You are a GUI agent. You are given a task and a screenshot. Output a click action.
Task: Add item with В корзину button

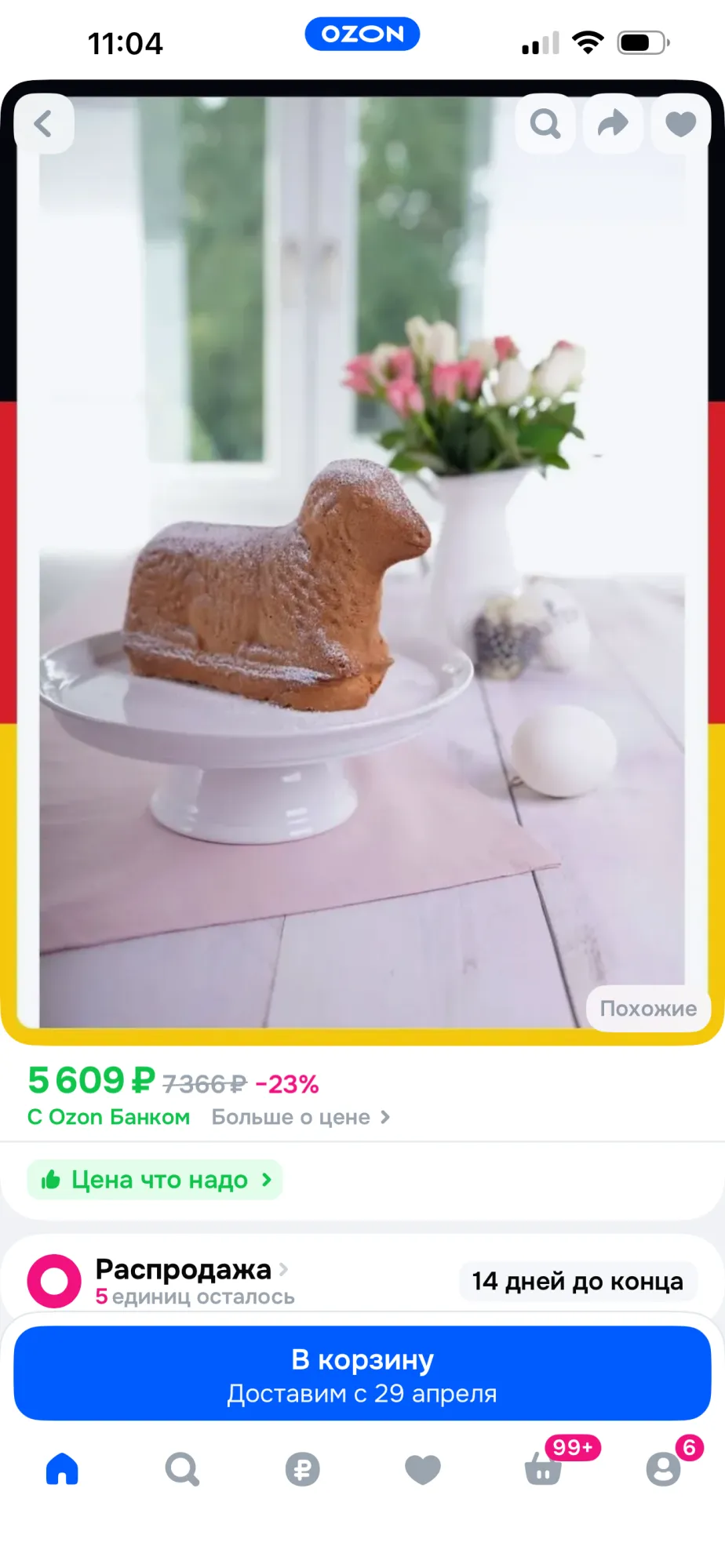click(362, 1373)
